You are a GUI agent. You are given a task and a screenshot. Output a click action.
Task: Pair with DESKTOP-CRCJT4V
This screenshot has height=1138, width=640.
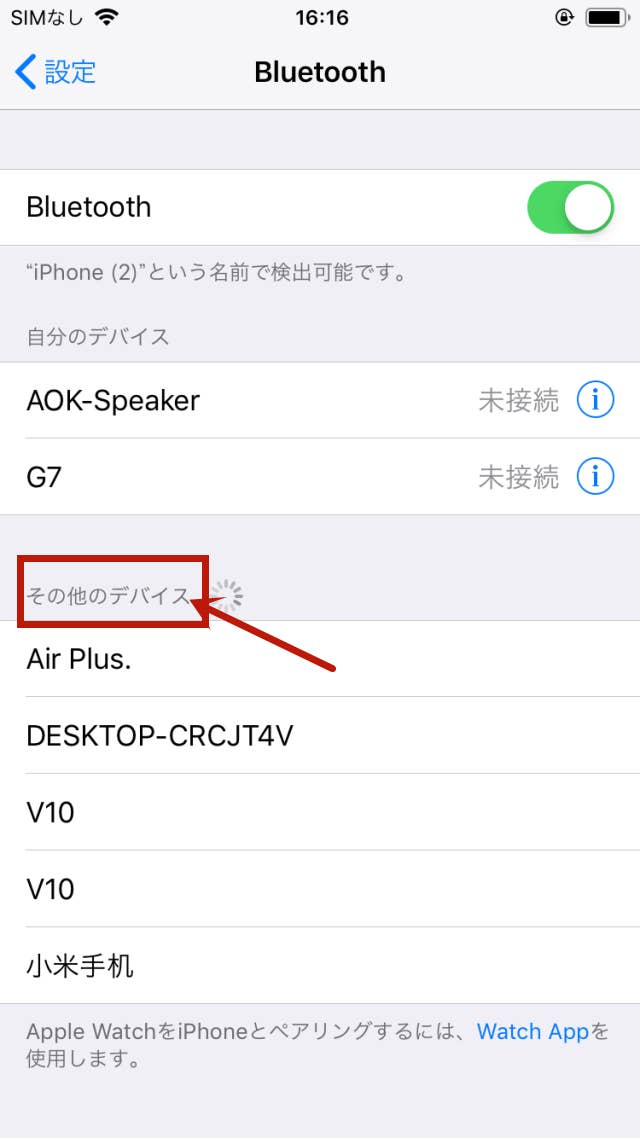[320, 735]
